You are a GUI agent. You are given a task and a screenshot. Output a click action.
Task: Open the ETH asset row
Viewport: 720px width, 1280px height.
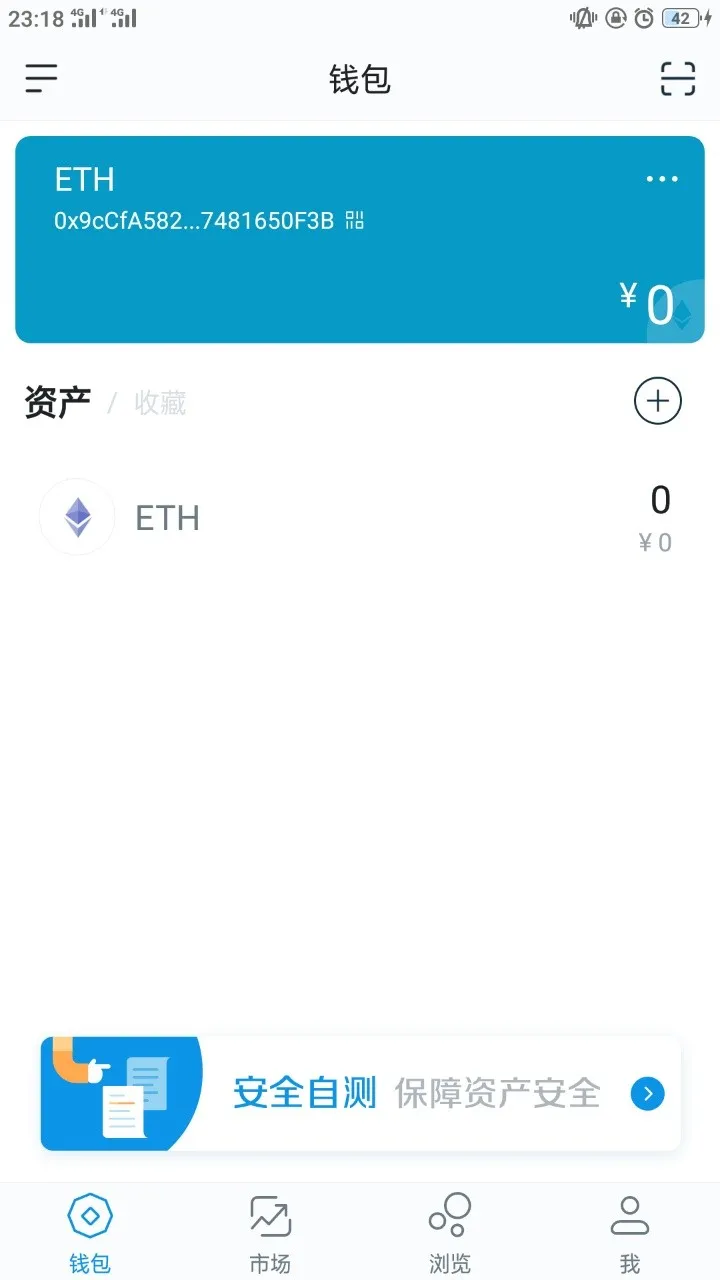(x=360, y=518)
